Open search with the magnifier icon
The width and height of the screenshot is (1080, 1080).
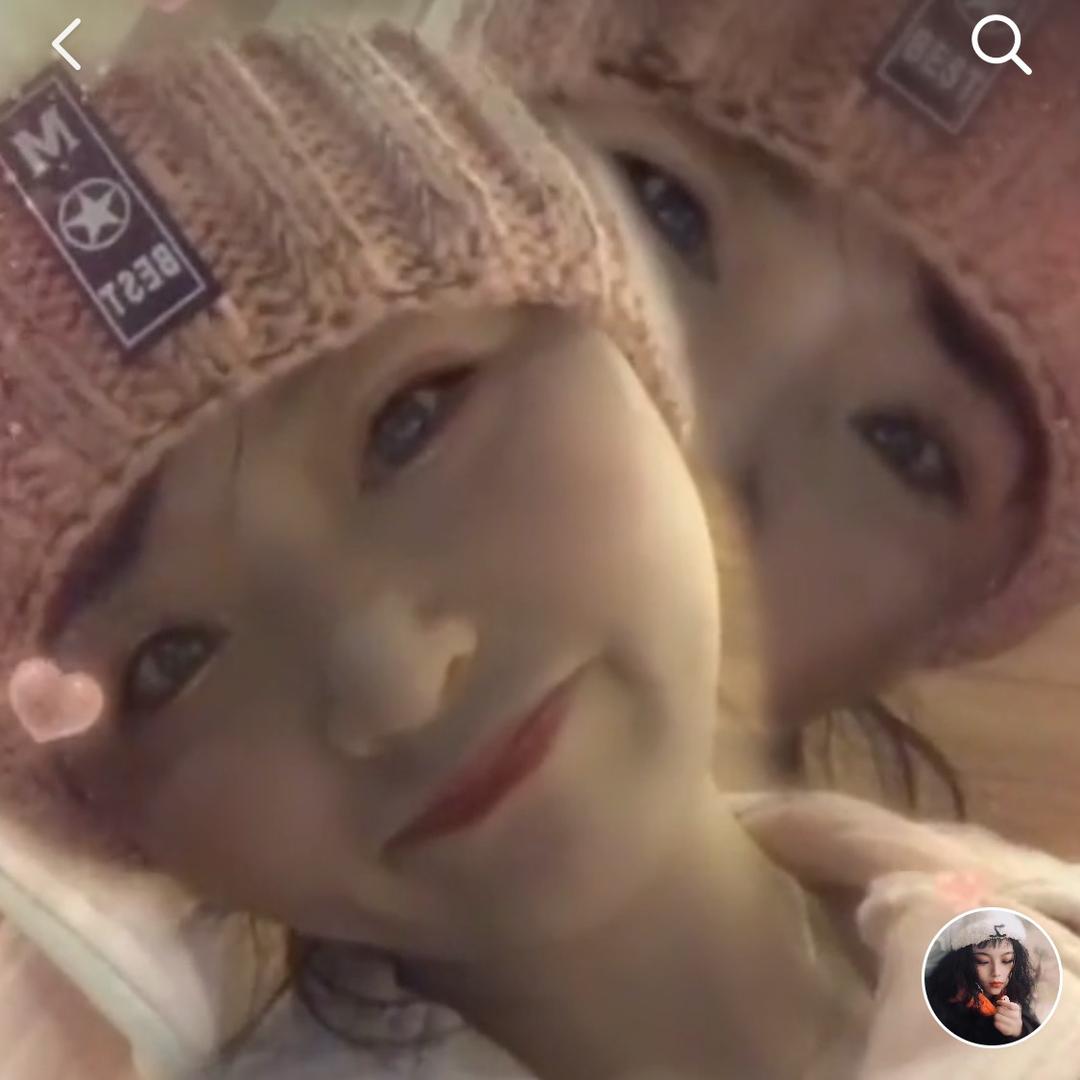coord(1001,45)
